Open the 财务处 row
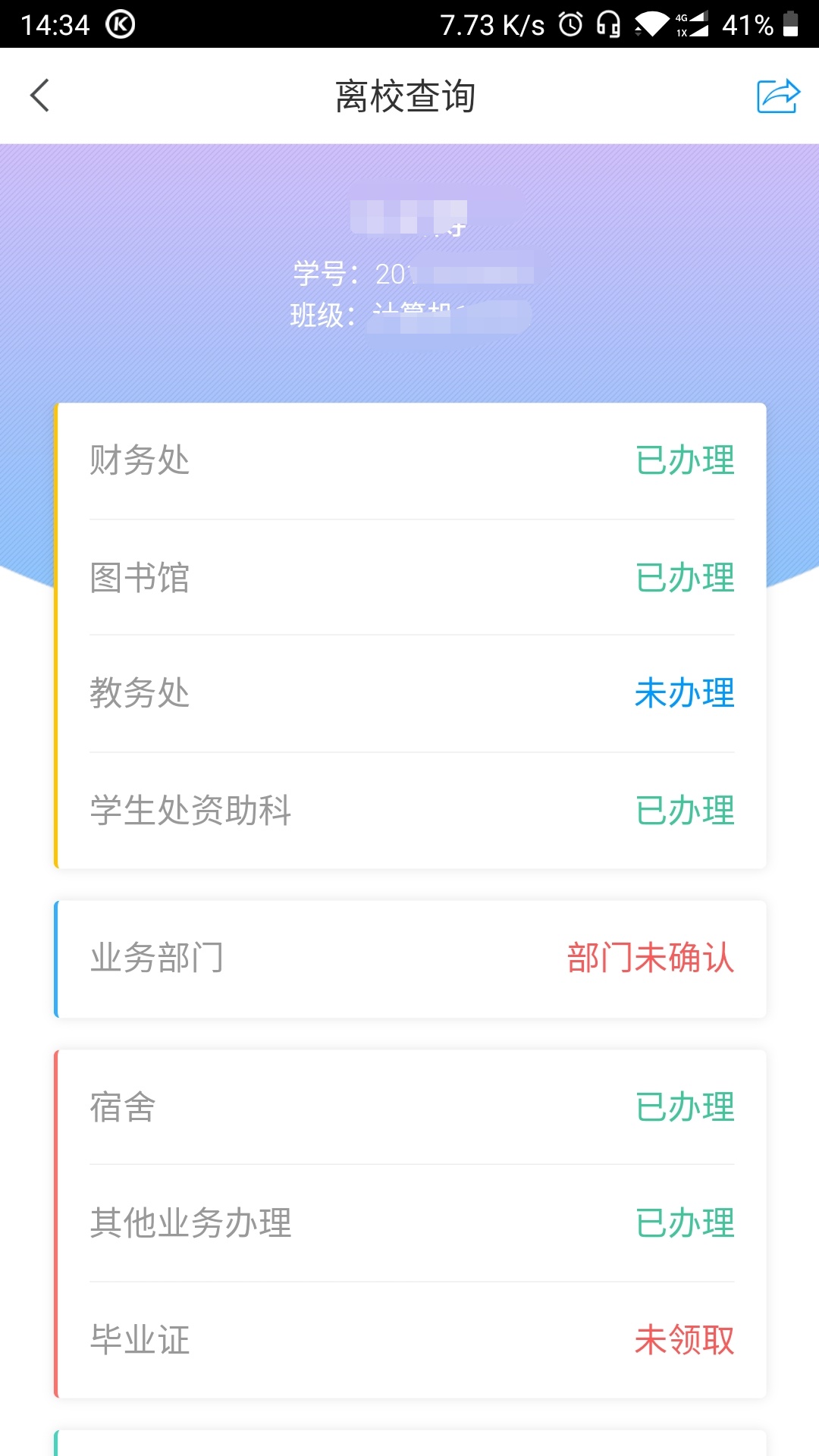Viewport: 819px width, 1456px height. pyautogui.click(x=412, y=460)
